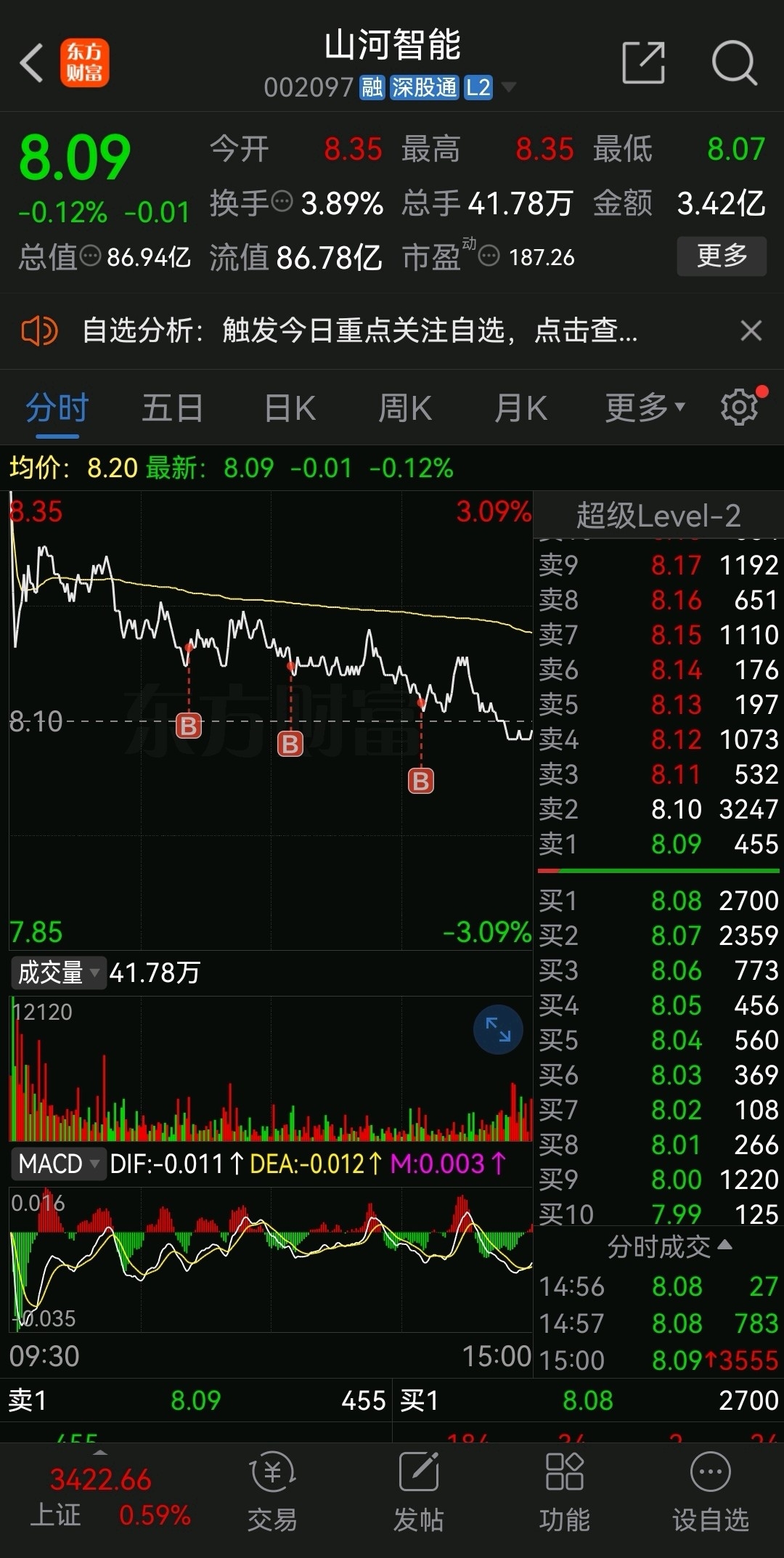784x1558 pixels.
Task: Share this stock page
Action: [644, 62]
